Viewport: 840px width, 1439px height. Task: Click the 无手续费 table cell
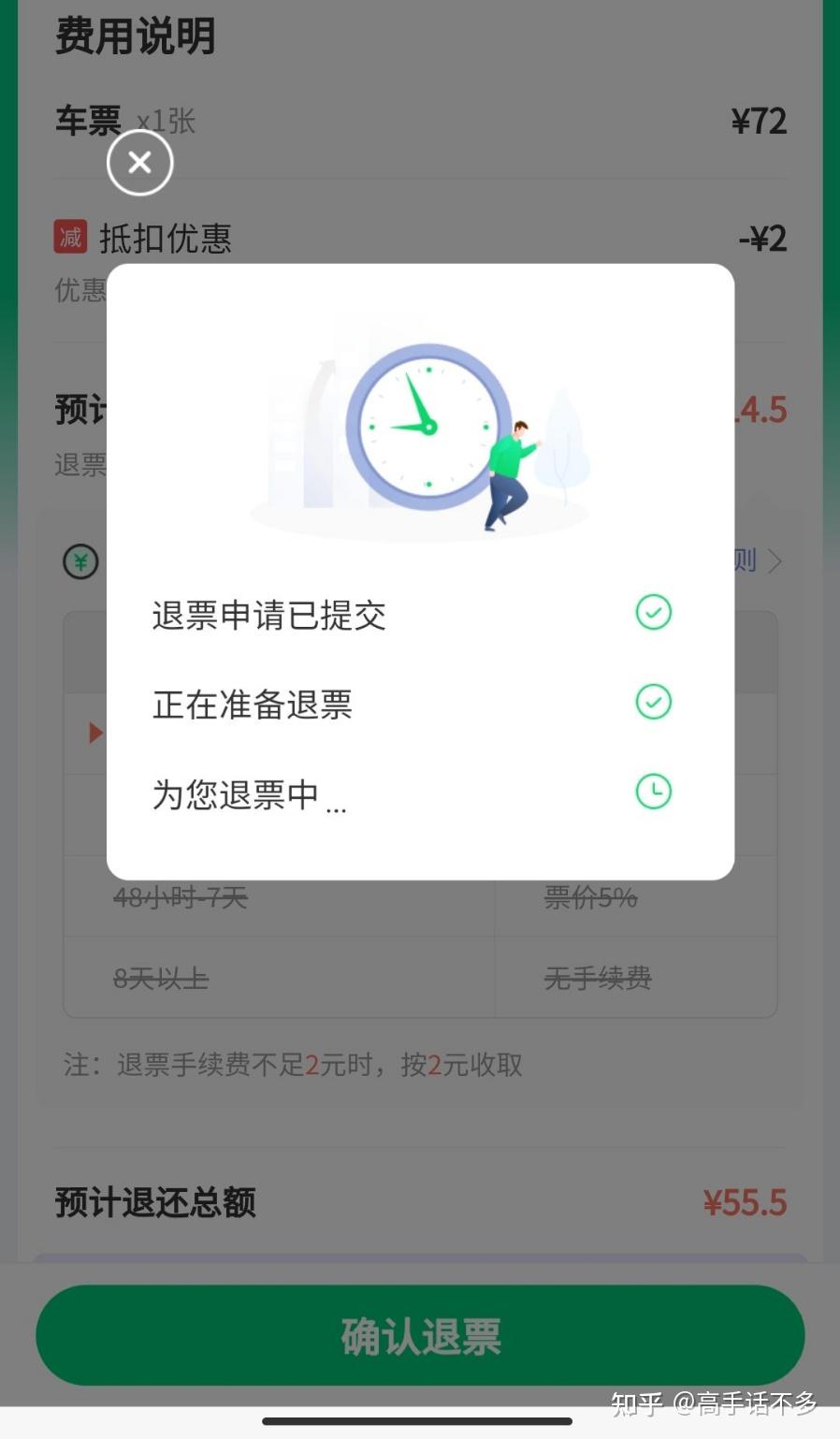(597, 978)
